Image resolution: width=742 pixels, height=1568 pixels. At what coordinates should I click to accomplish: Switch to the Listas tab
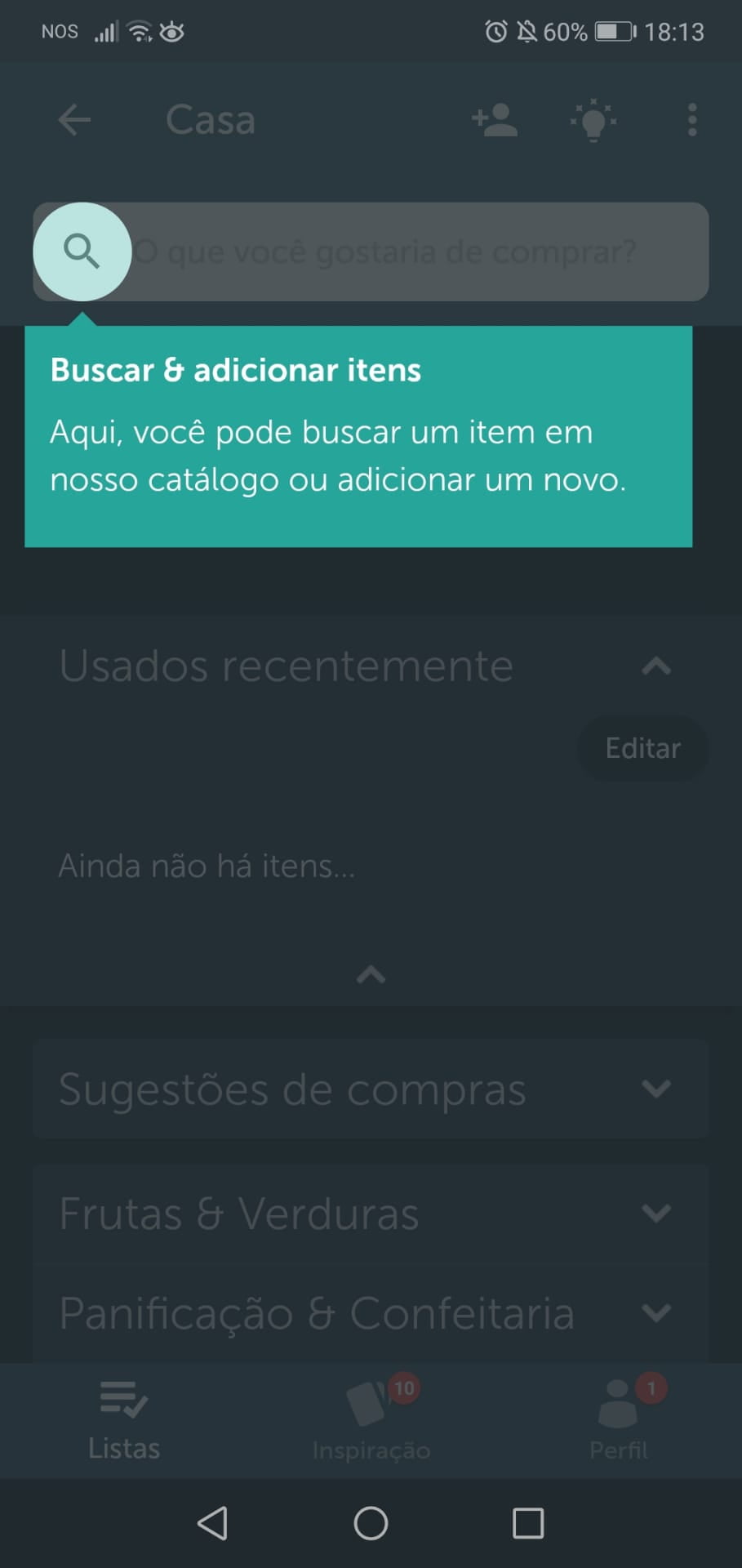click(124, 1421)
